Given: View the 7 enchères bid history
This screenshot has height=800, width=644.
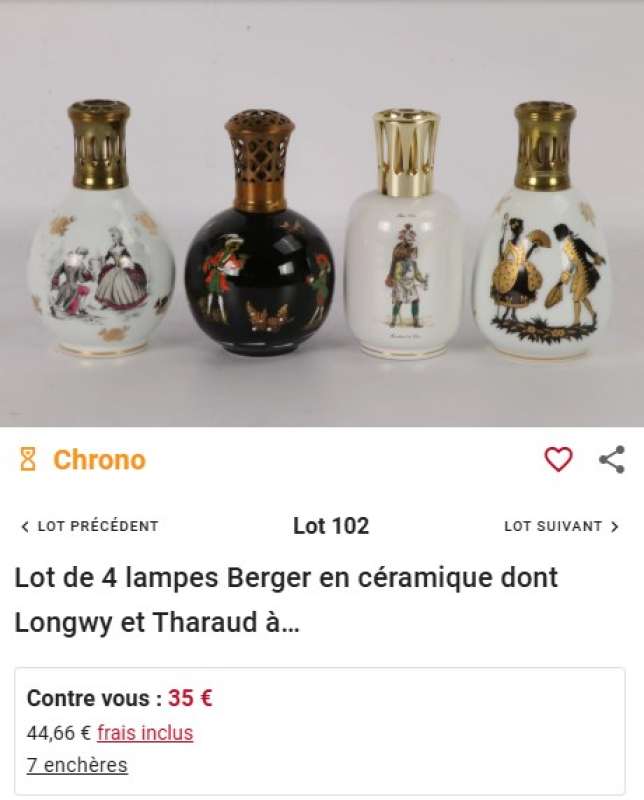Looking at the screenshot, I should (77, 765).
